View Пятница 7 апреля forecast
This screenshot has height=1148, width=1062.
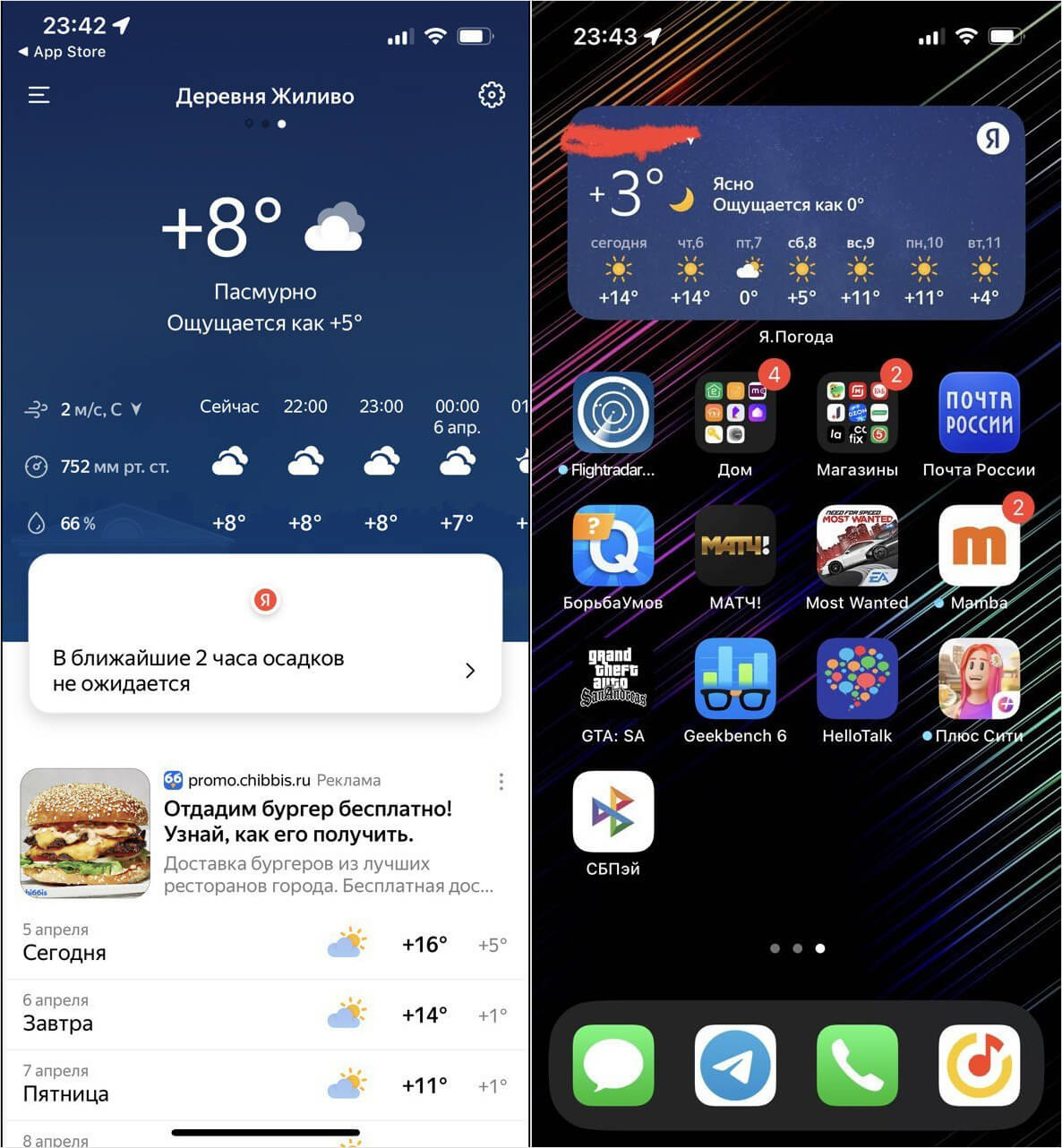point(265,1084)
